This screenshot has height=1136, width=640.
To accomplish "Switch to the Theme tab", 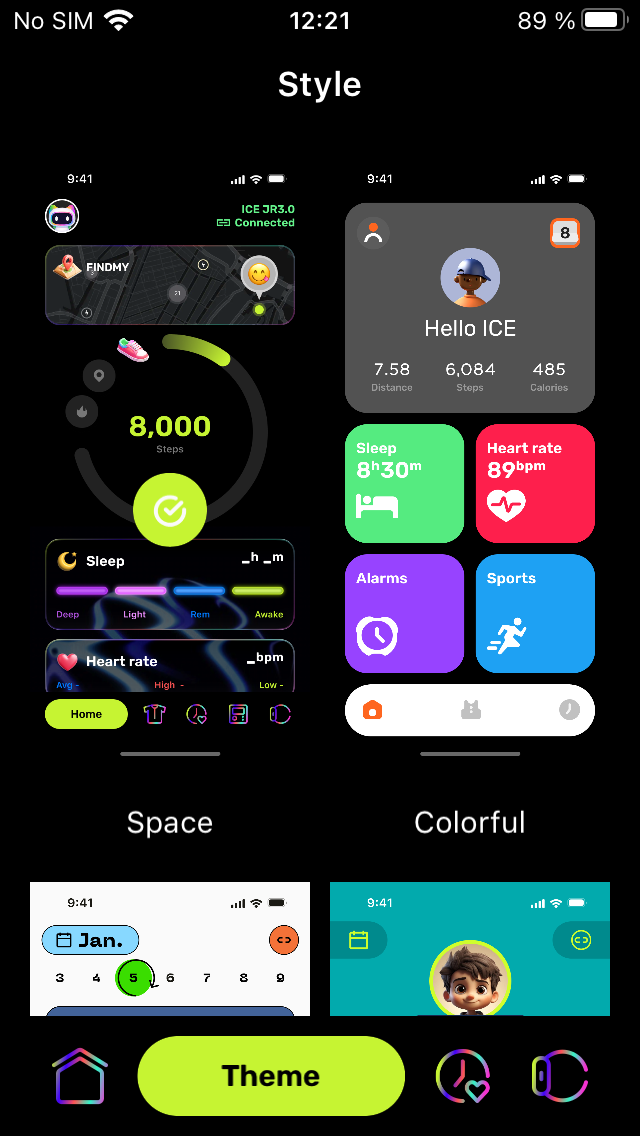I will click(x=271, y=1076).
